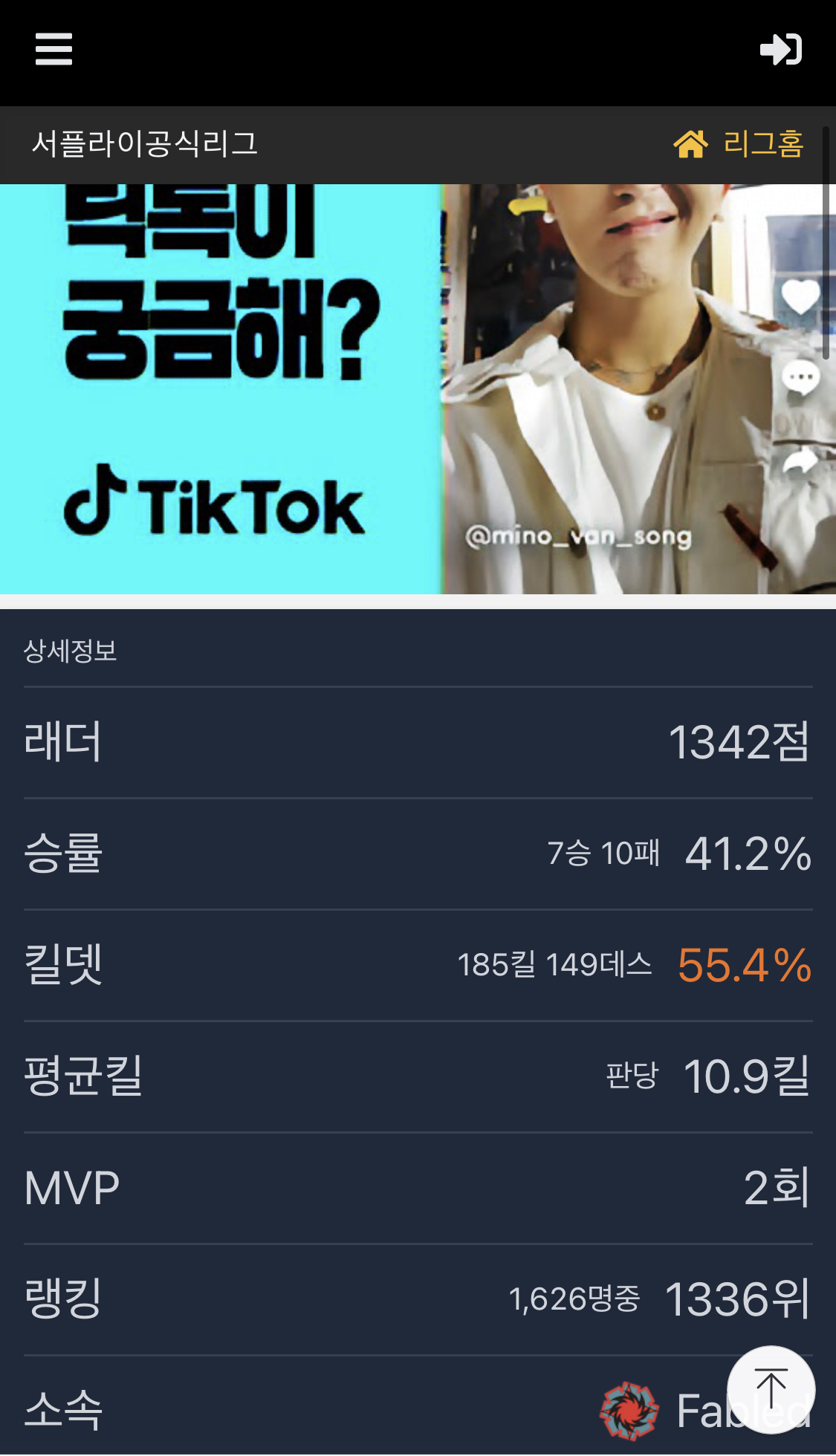This screenshot has width=836, height=1456.
Task: Open the hamburger menu
Action: [54, 49]
